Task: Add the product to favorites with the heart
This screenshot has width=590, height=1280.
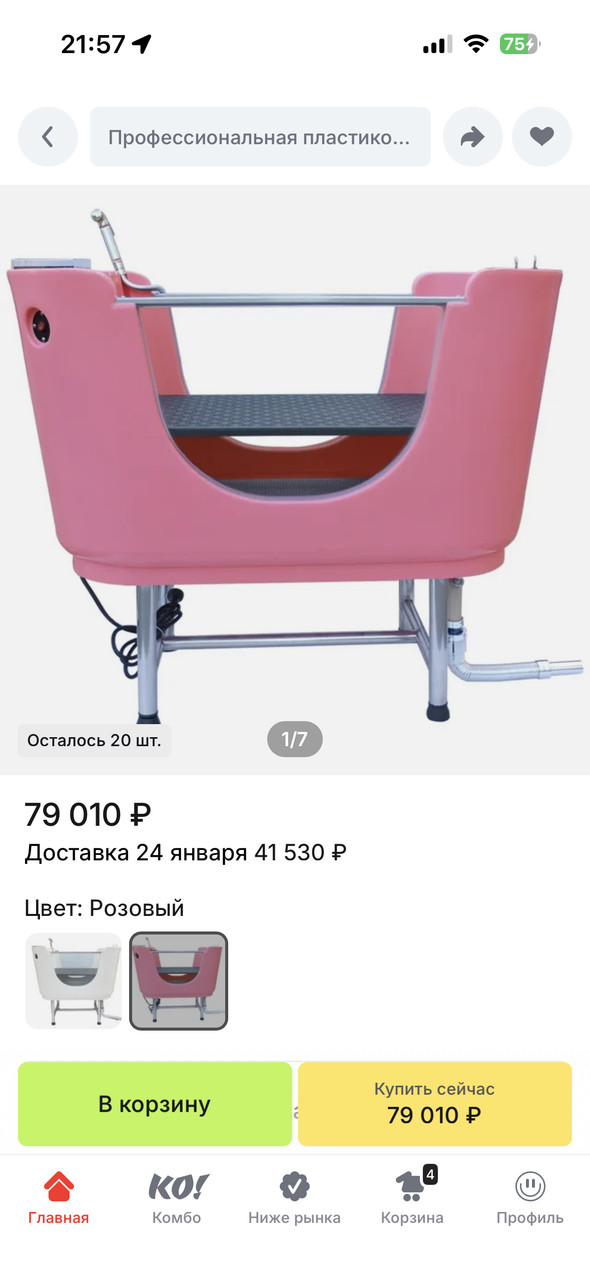Action: 542,137
